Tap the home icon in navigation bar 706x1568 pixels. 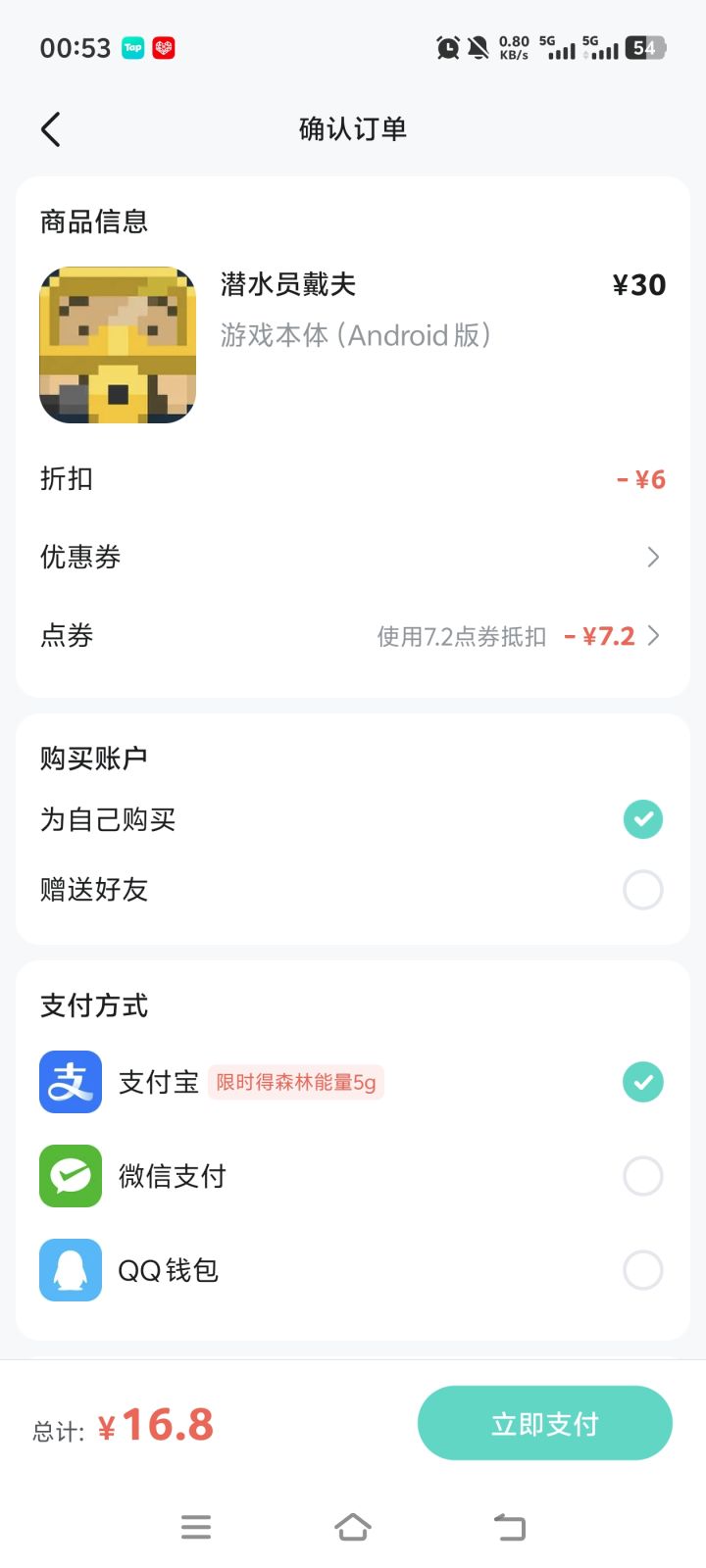pos(353,1526)
